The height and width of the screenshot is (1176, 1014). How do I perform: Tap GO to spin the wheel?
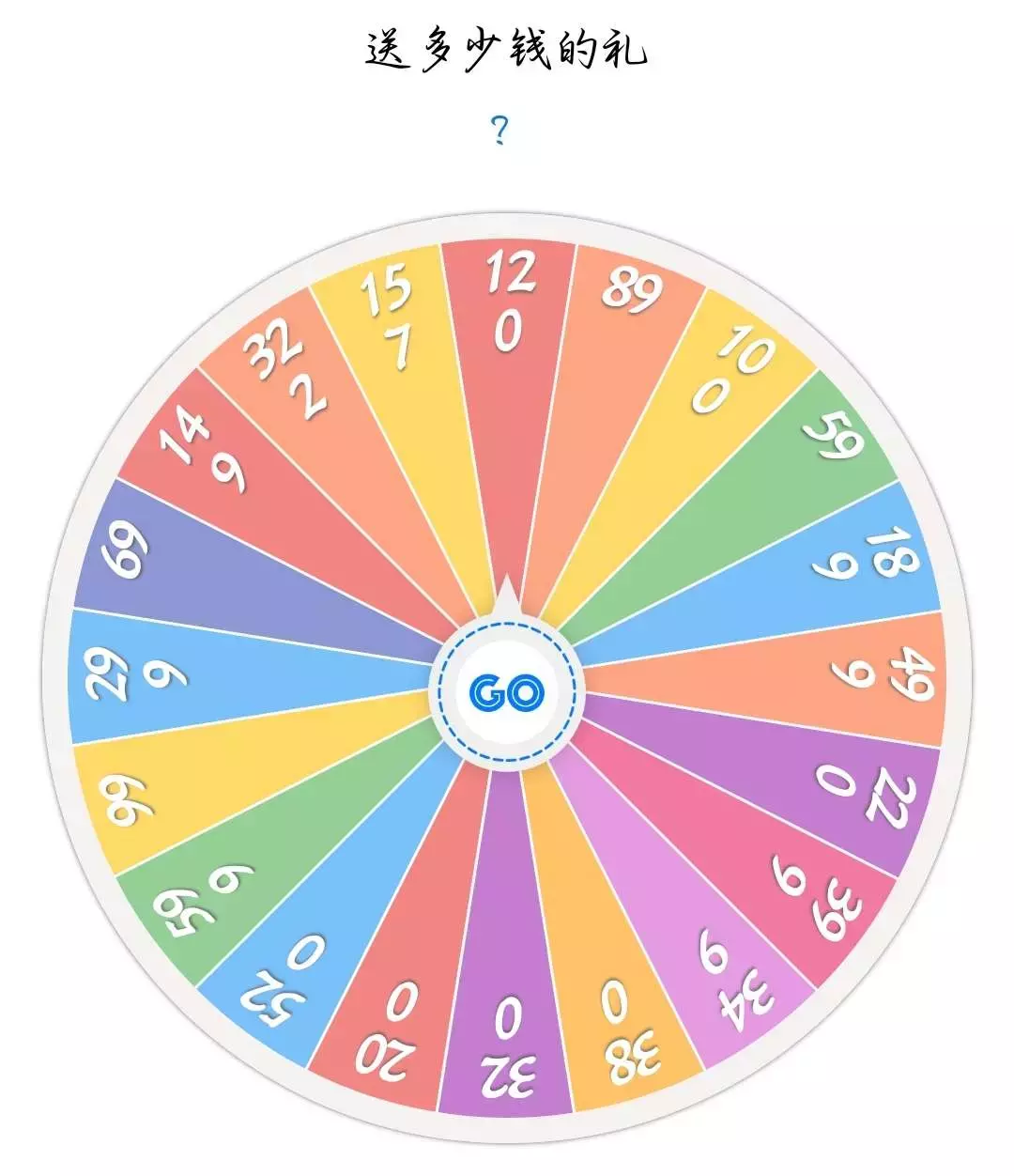507,692
